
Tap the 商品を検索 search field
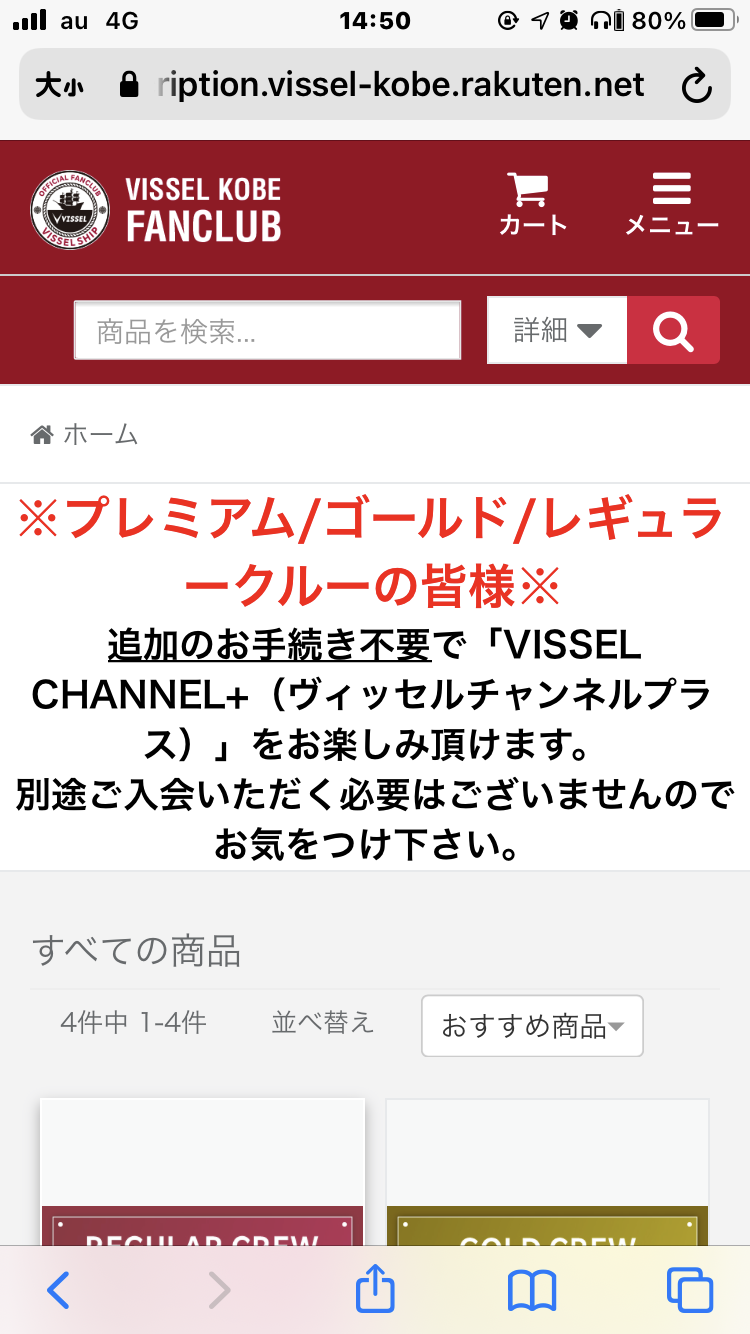pyautogui.click(x=267, y=330)
